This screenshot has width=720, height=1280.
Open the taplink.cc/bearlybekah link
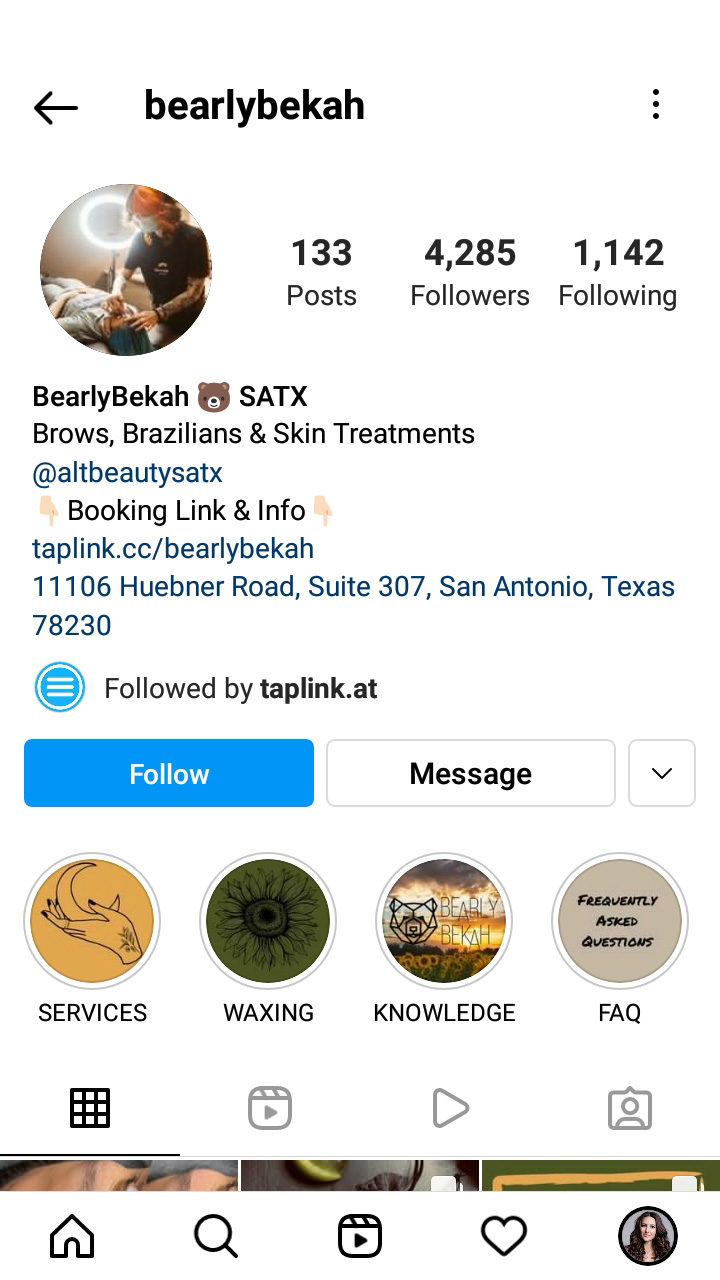pos(173,548)
